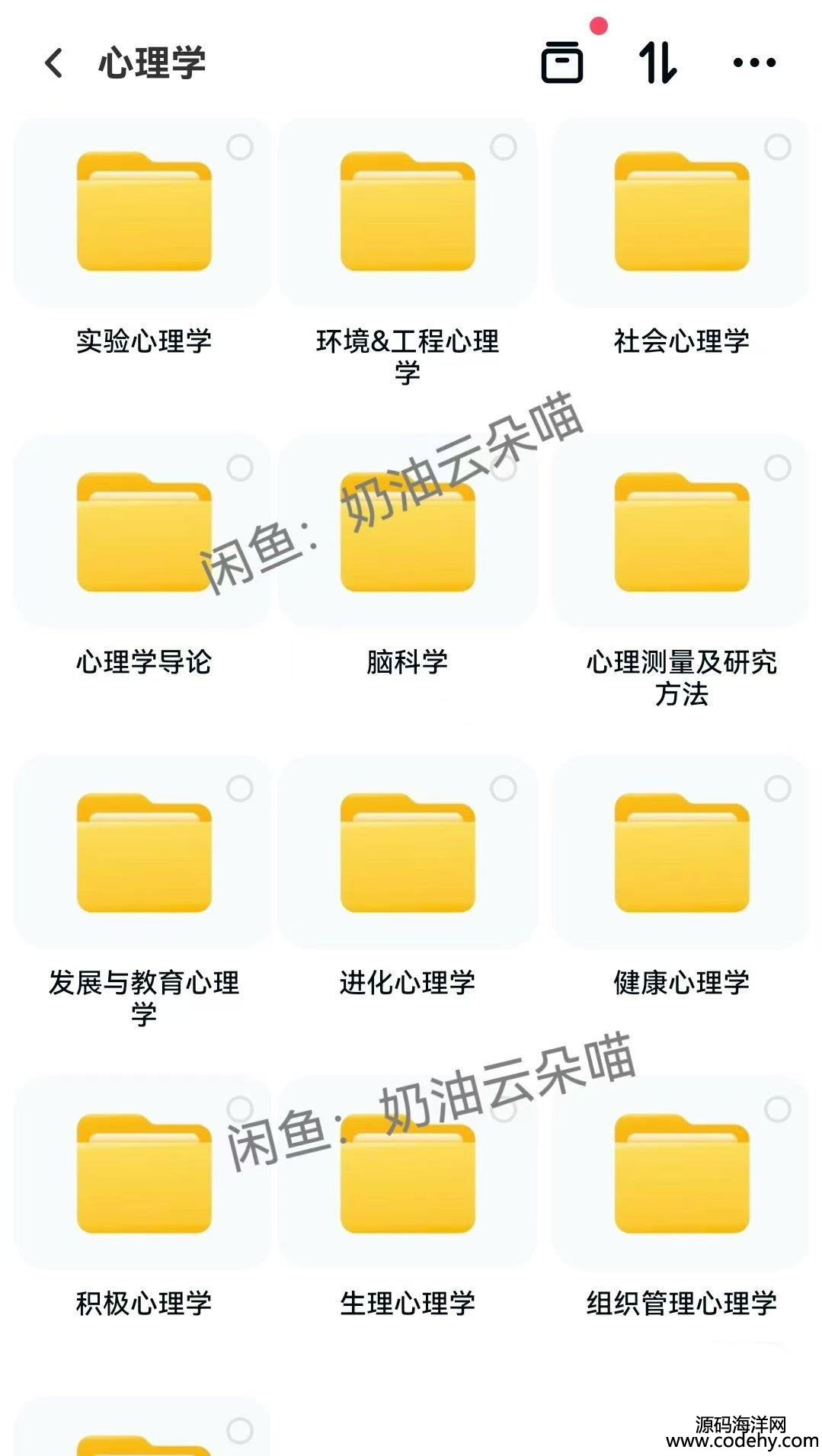Go back from the 心理学 folder
Screen dimensions: 822x1456
tap(53, 62)
